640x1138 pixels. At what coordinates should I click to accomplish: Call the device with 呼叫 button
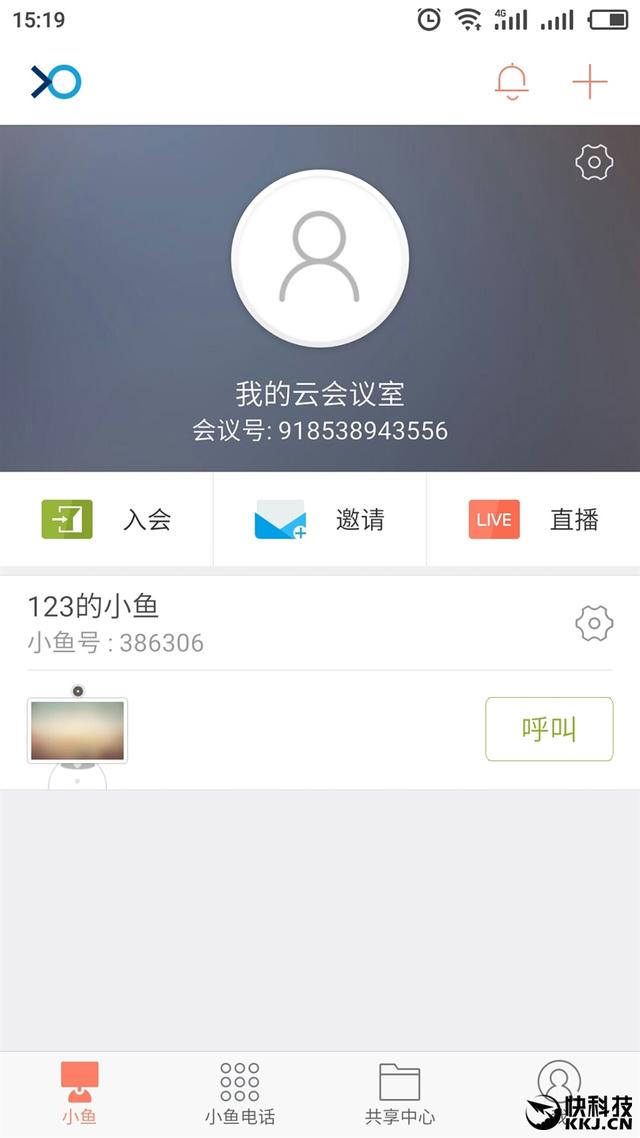click(549, 729)
